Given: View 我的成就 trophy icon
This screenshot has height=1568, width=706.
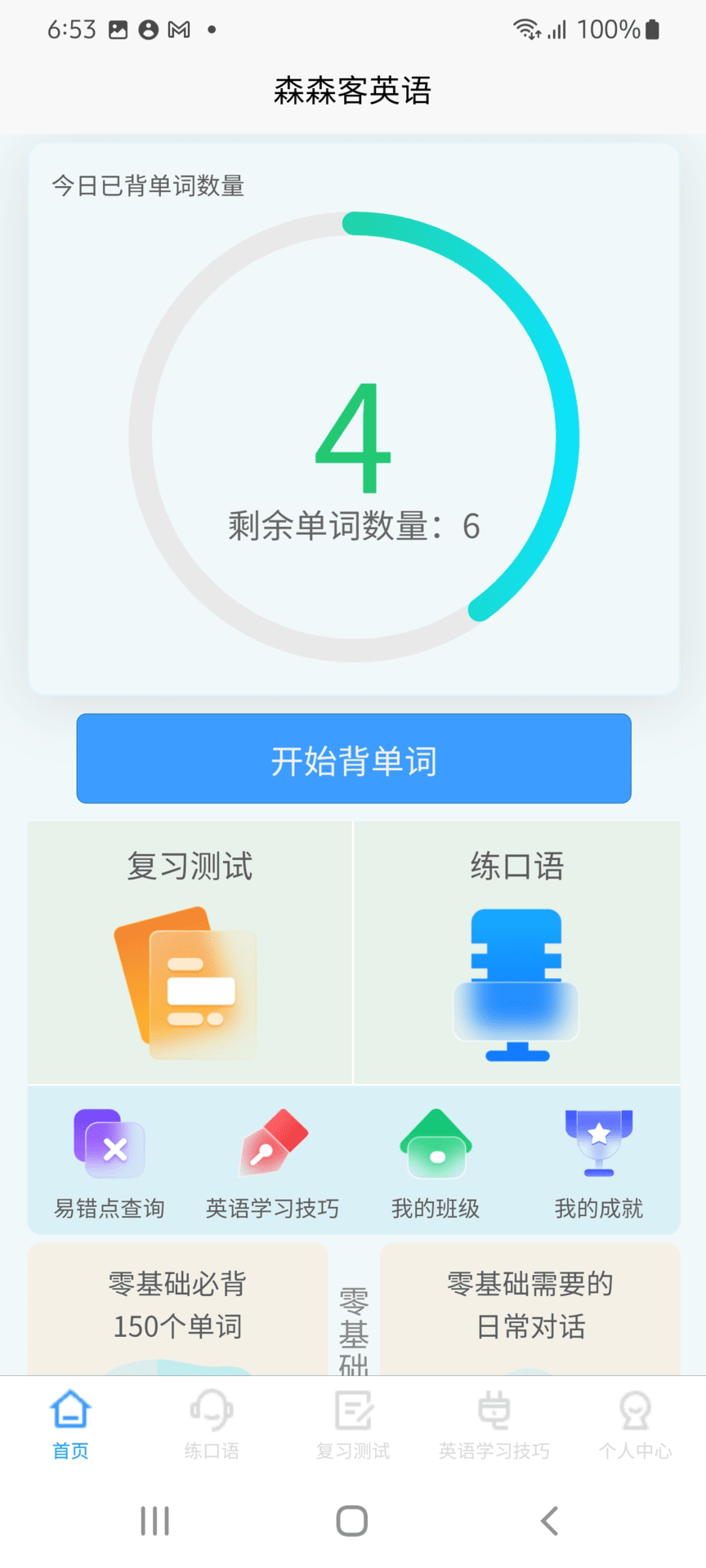Looking at the screenshot, I should pyautogui.click(x=597, y=1139).
